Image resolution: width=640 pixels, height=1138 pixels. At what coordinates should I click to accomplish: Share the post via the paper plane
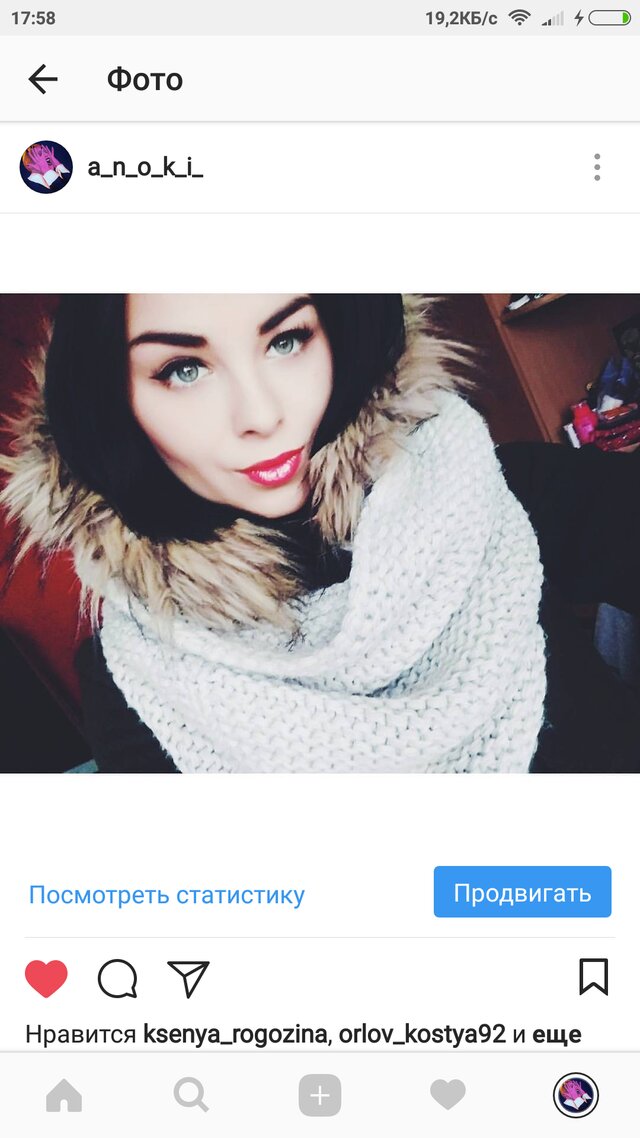tap(188, 978)
